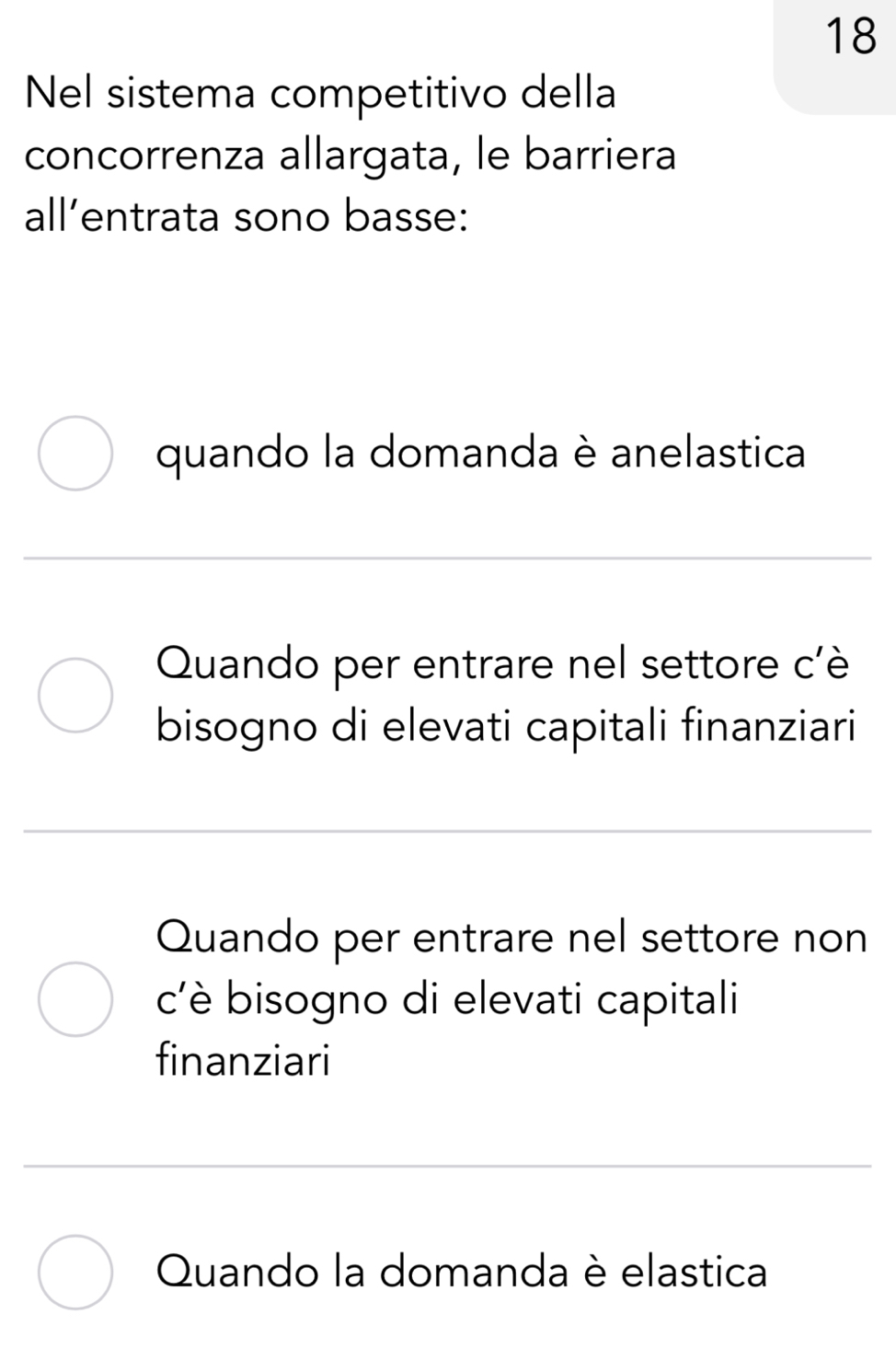Mark 'Quando la domanda è elastica' as answer

(x=75, y=1272)
